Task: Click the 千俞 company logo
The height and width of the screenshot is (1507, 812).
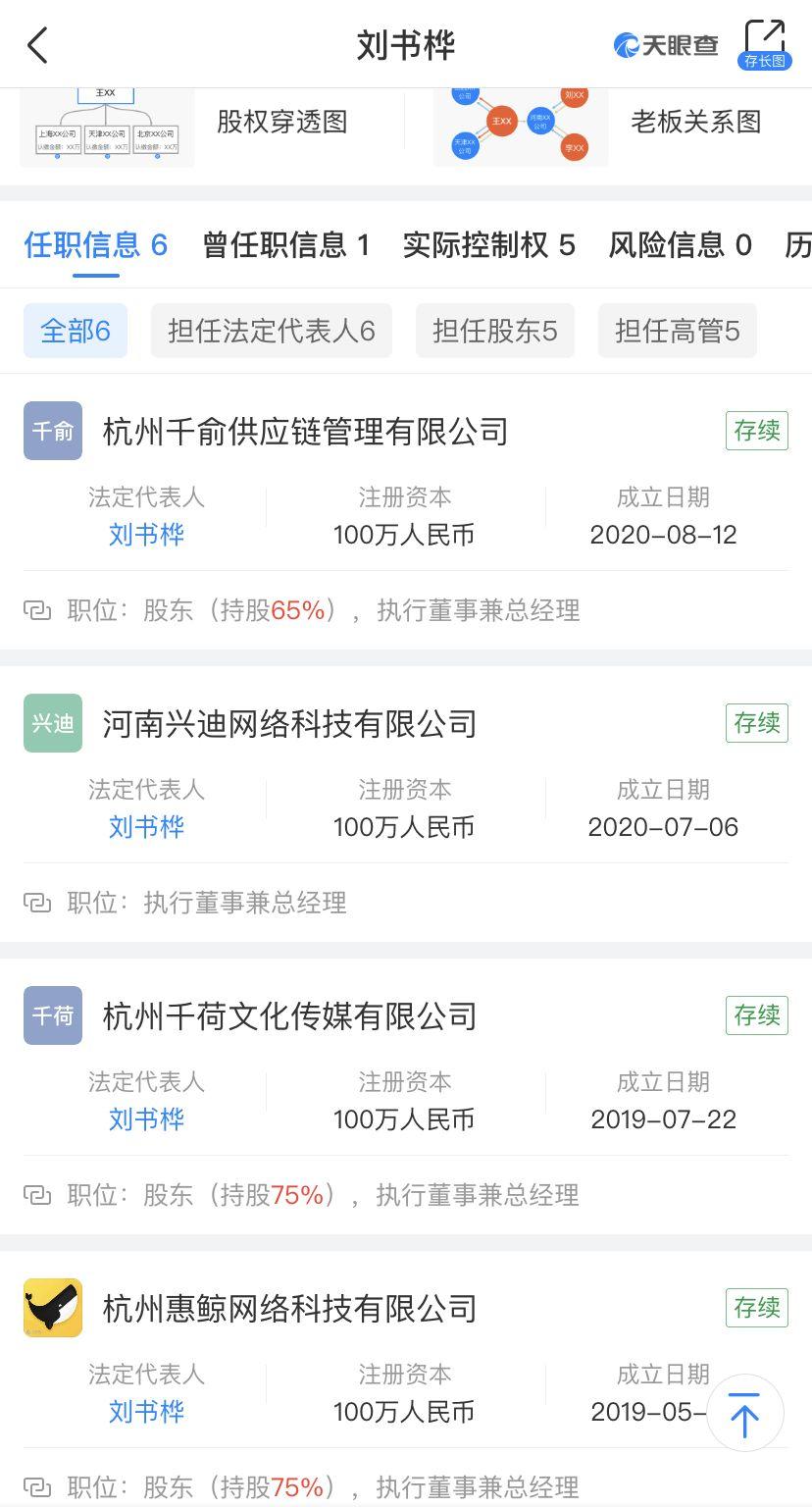Action: 52,431
